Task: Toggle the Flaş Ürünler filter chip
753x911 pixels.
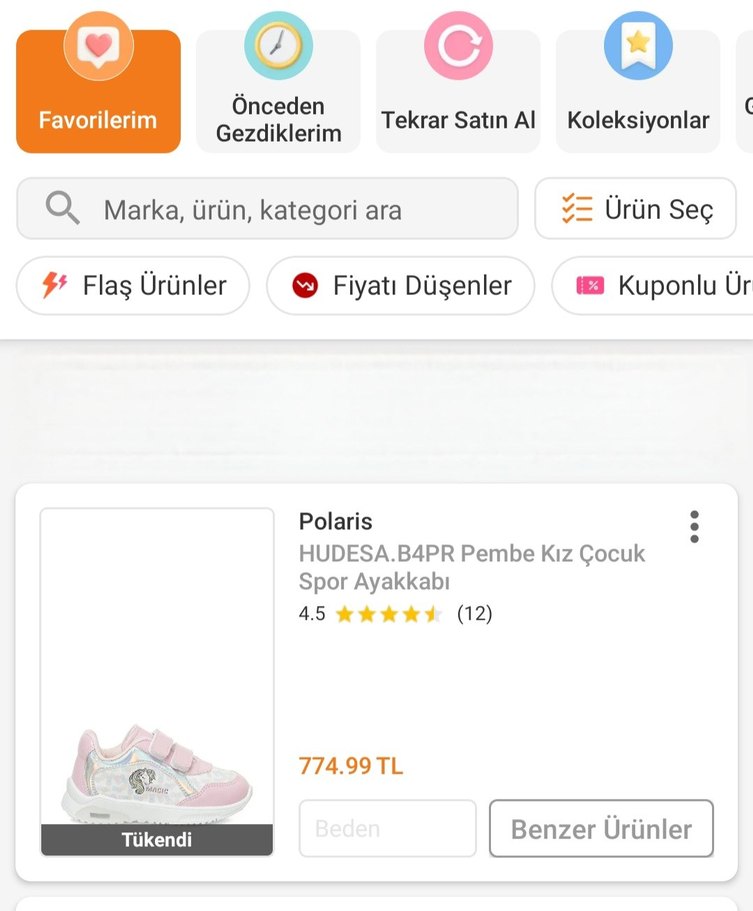Action: pos(132,285)
